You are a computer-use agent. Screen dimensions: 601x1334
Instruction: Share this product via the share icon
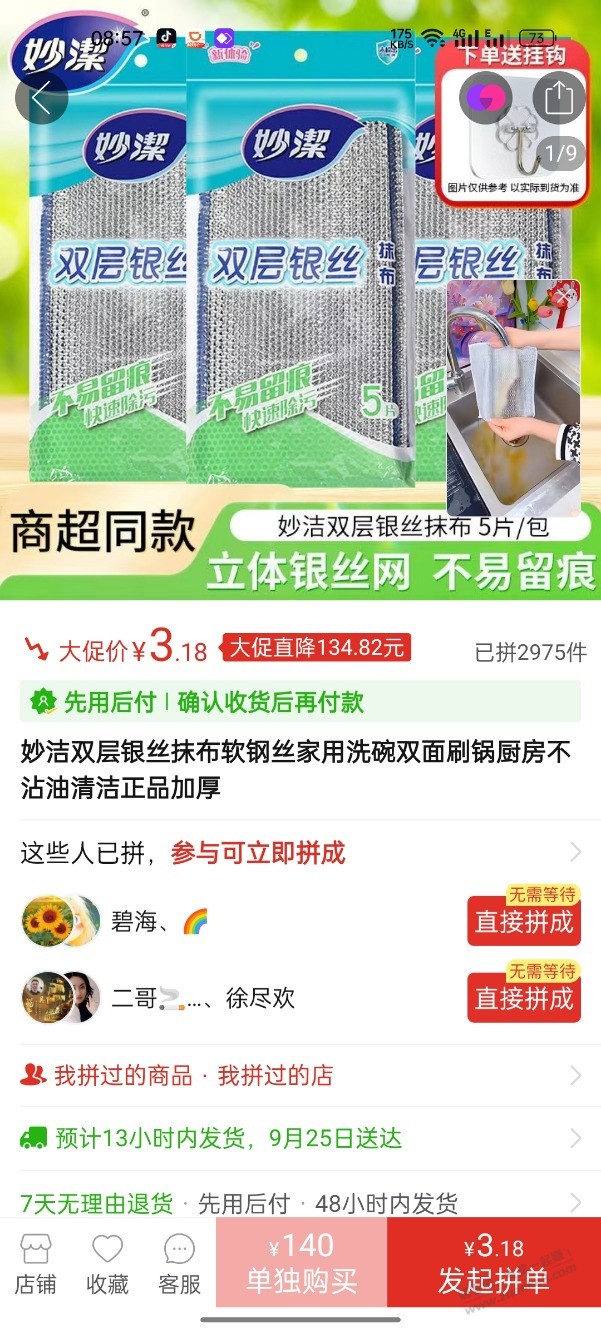559,98
